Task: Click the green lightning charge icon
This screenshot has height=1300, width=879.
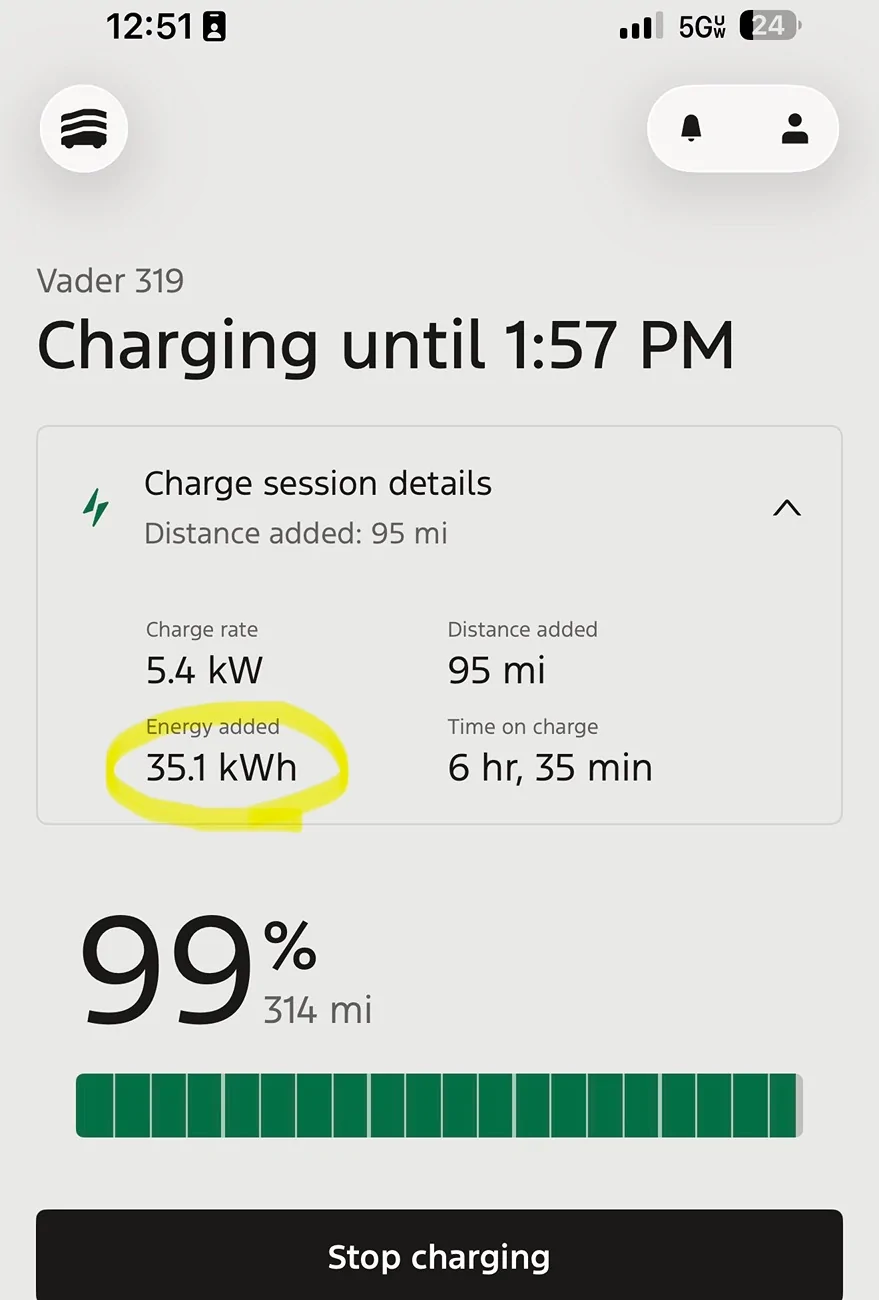Action: click(x=96, y=507)
